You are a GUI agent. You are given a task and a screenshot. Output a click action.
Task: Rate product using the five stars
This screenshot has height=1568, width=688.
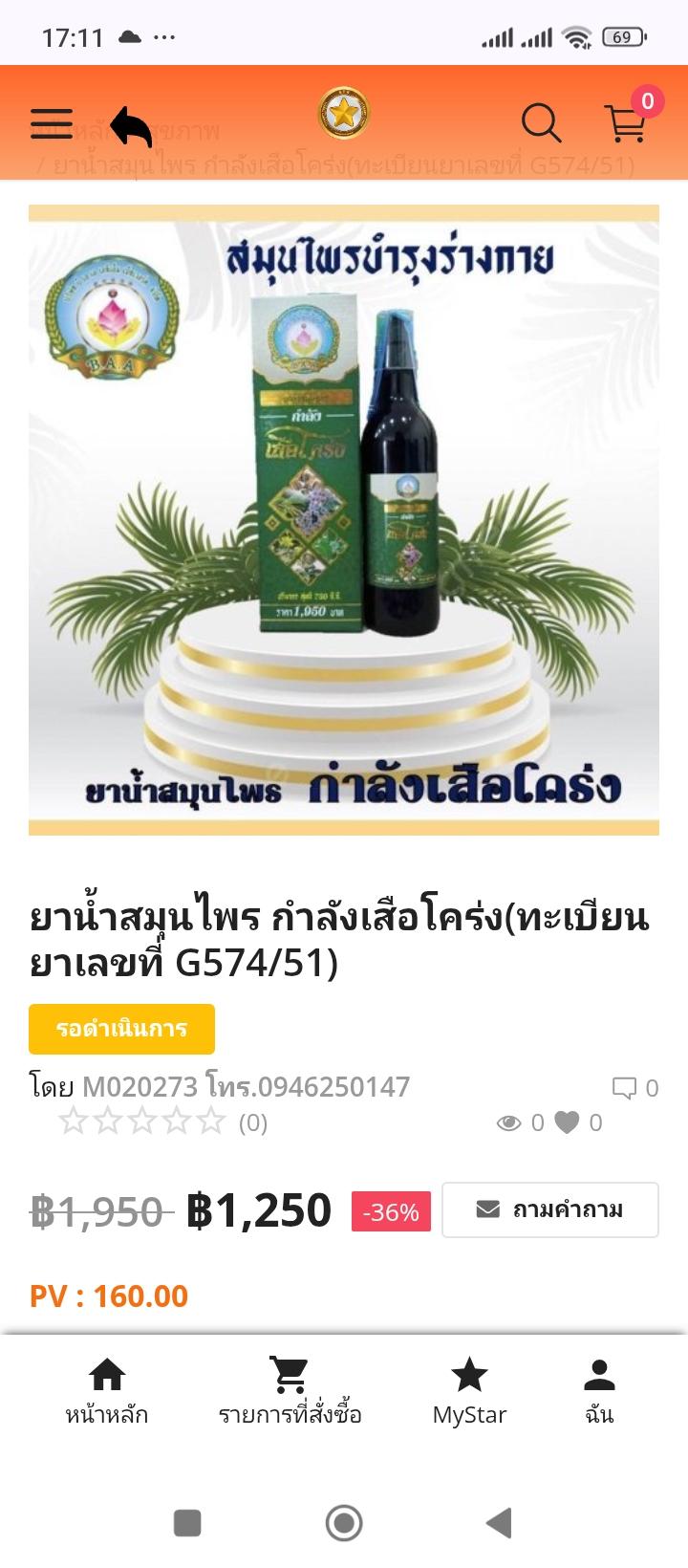(x=141, y=1122)
